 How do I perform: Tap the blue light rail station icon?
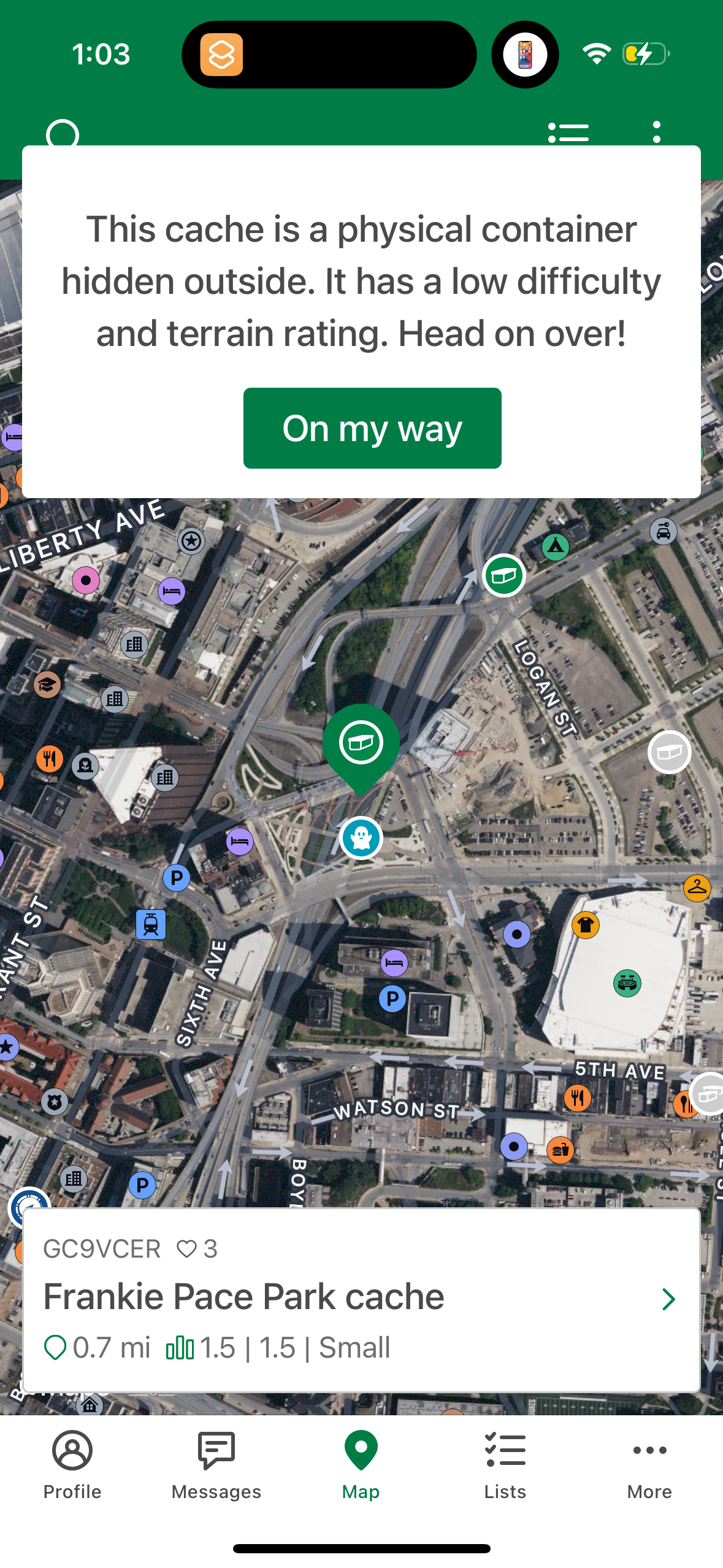[150, 924]
